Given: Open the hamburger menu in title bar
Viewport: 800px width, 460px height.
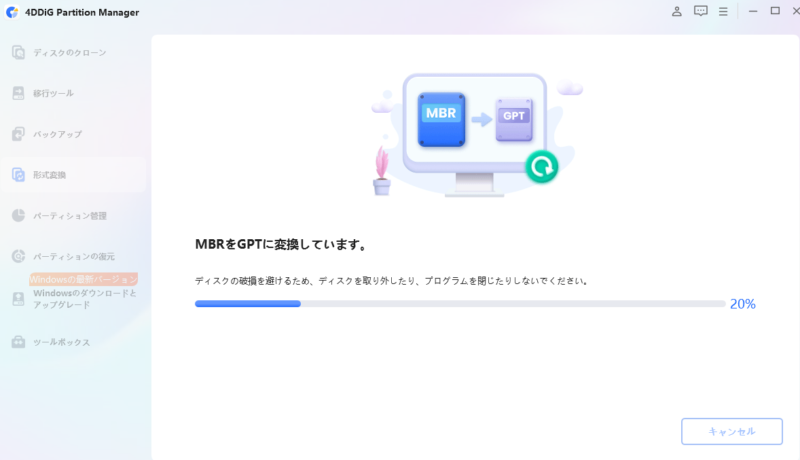Looking at the screenshot, I should pos(723,11).
